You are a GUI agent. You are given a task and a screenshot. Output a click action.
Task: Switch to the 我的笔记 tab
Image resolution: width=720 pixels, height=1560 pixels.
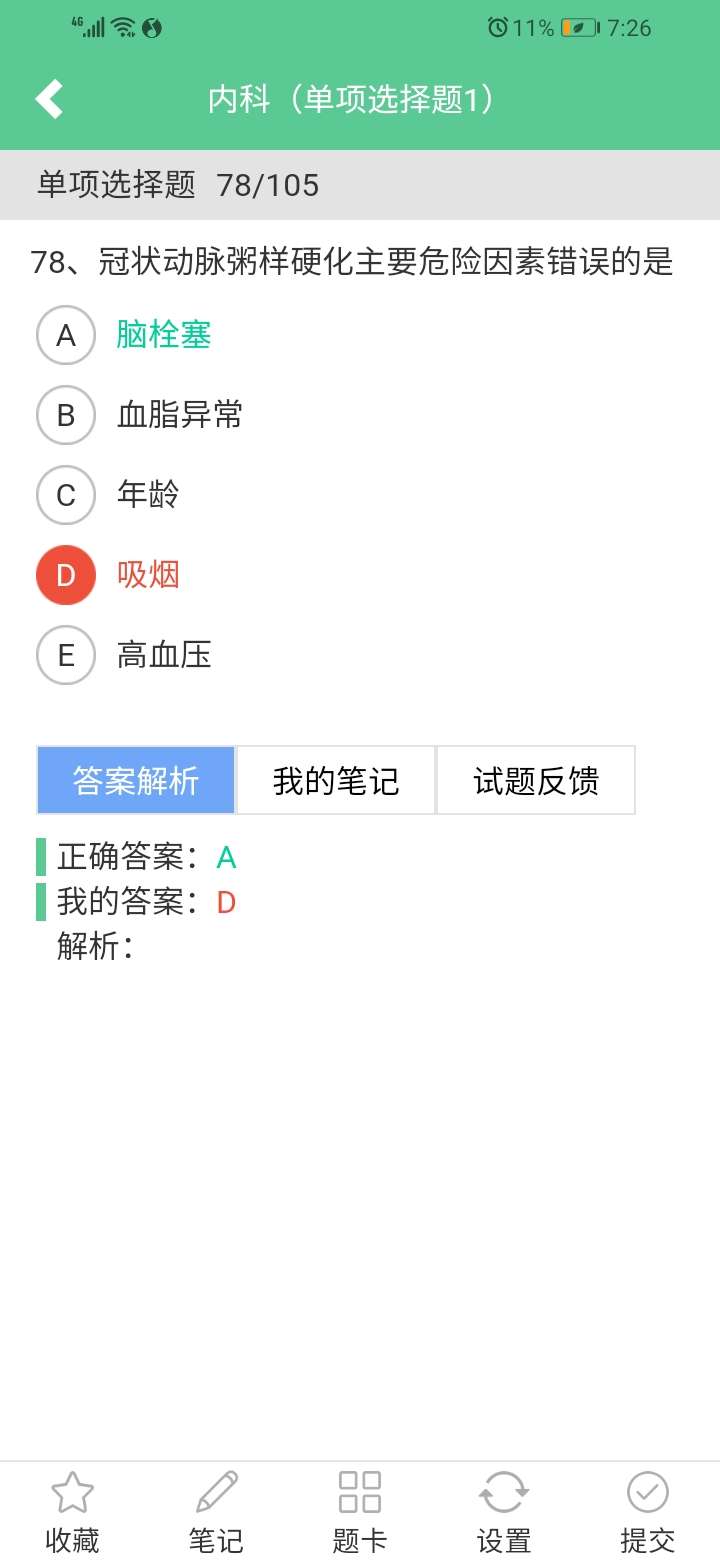[x=334, y=780]
